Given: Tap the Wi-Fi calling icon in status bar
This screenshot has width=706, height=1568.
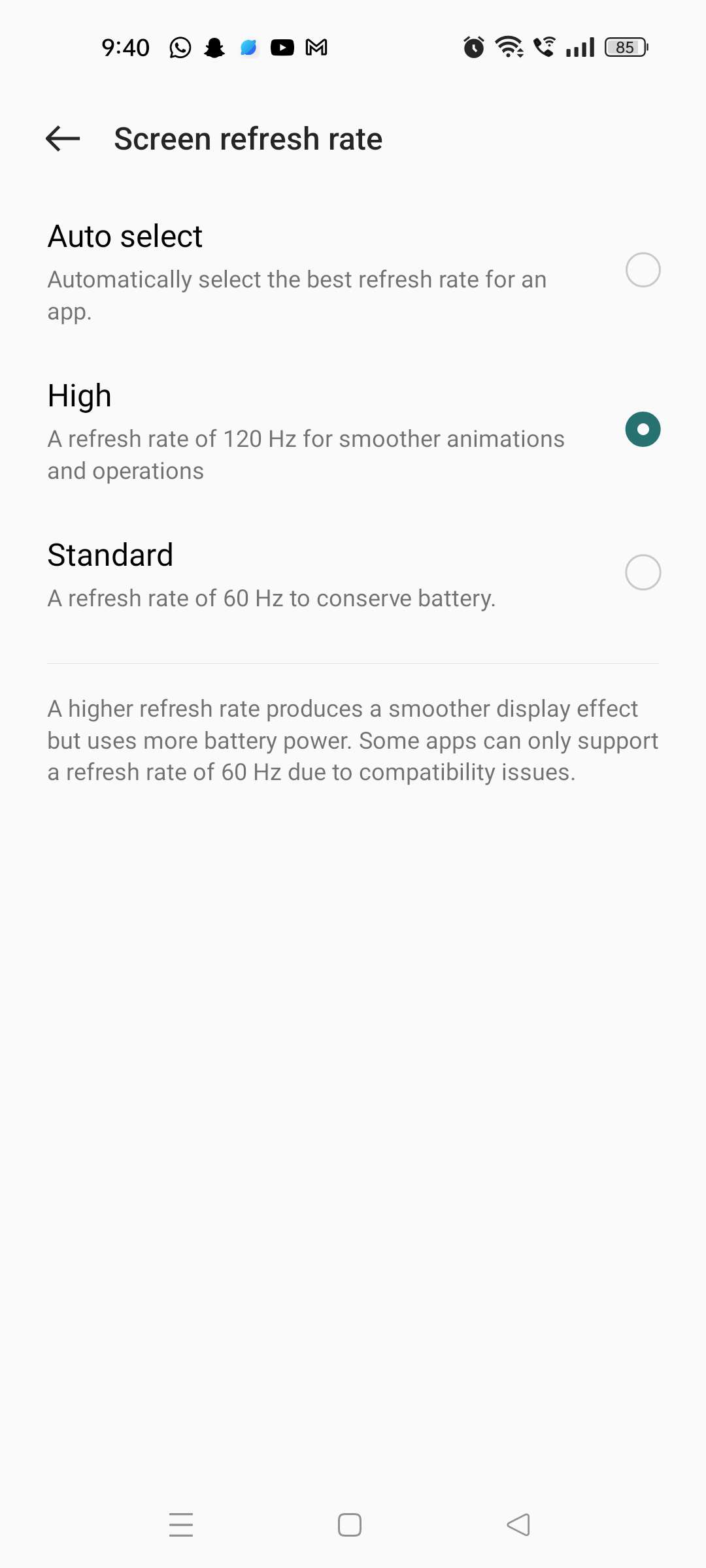Looking at the screenshot, I should pyautogui.click(x=543, y=46).
